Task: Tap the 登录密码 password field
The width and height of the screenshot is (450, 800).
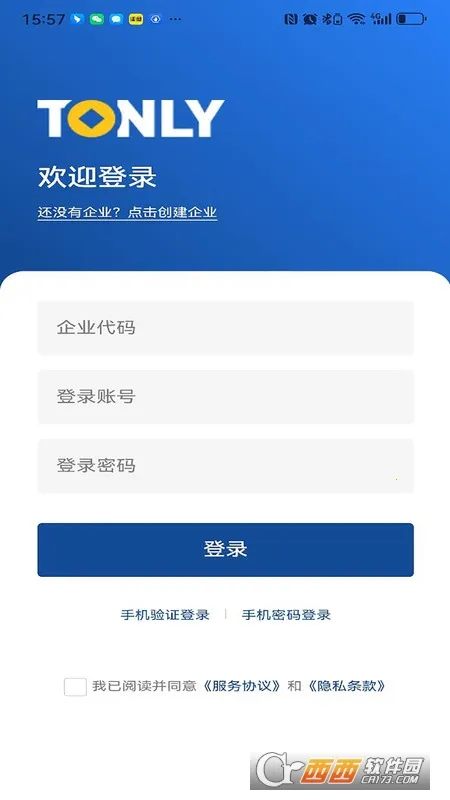Action: coord(226,466)
